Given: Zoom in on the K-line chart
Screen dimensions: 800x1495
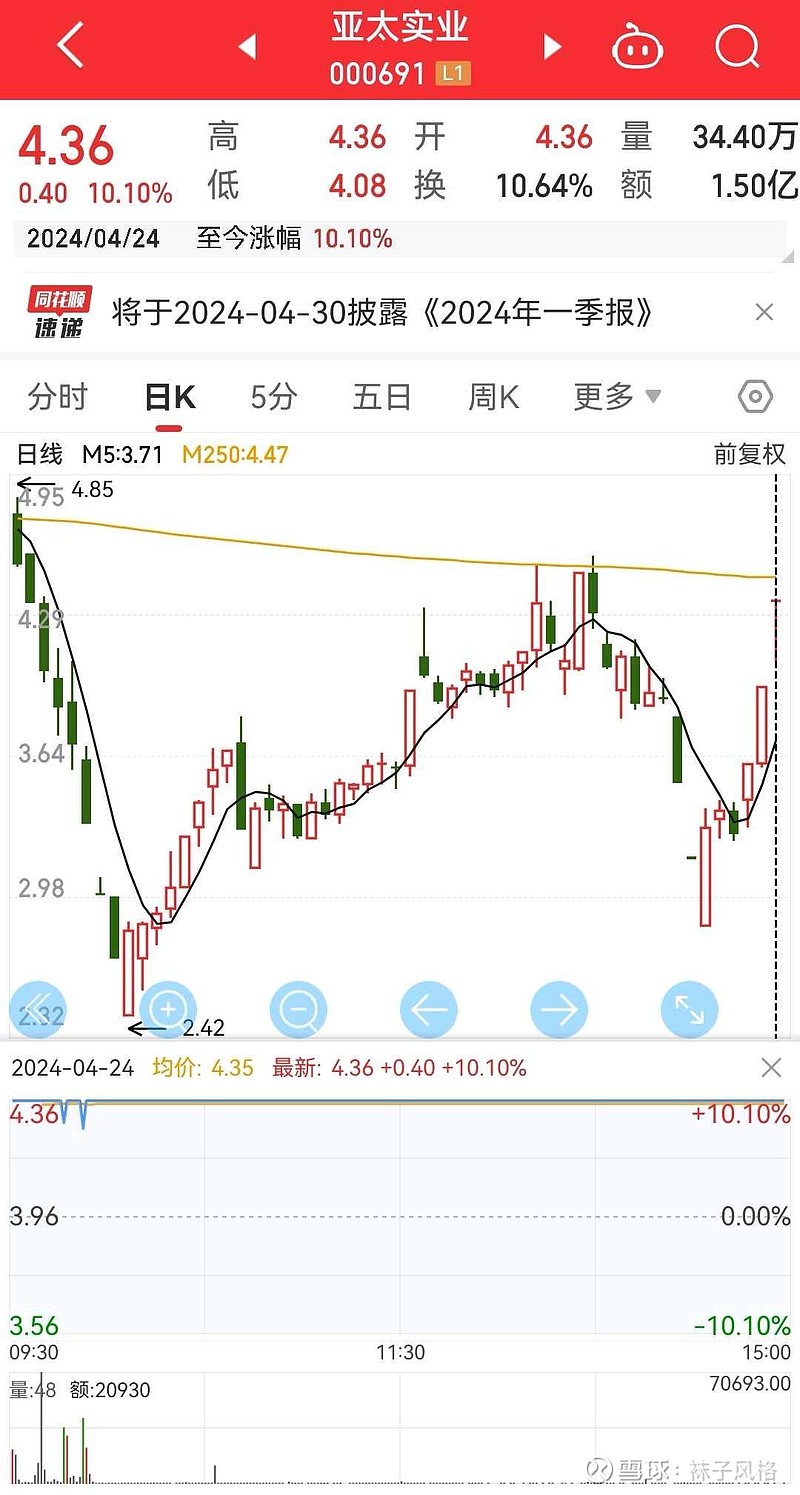Looking at the screenshot, I should coord(168,1009).
